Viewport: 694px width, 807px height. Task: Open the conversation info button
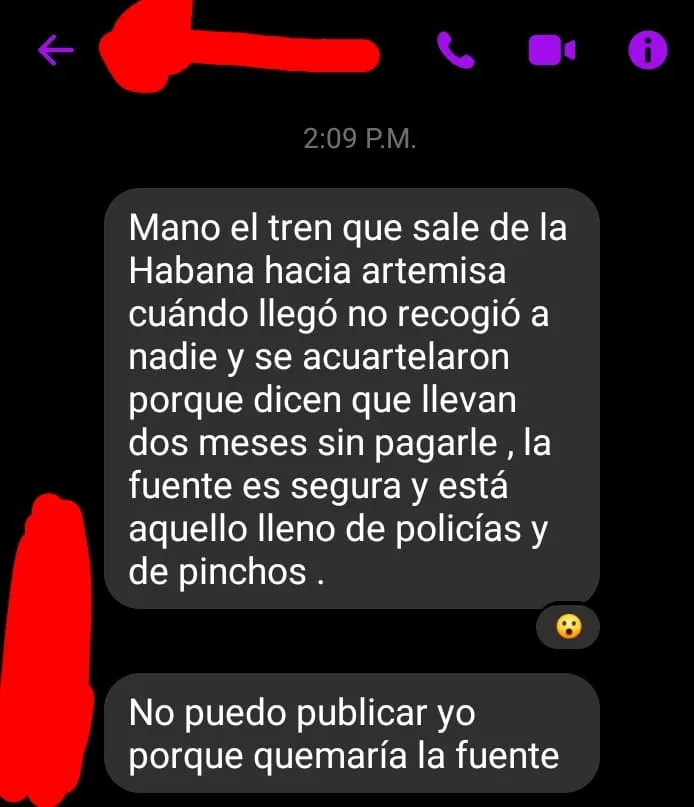647,50
